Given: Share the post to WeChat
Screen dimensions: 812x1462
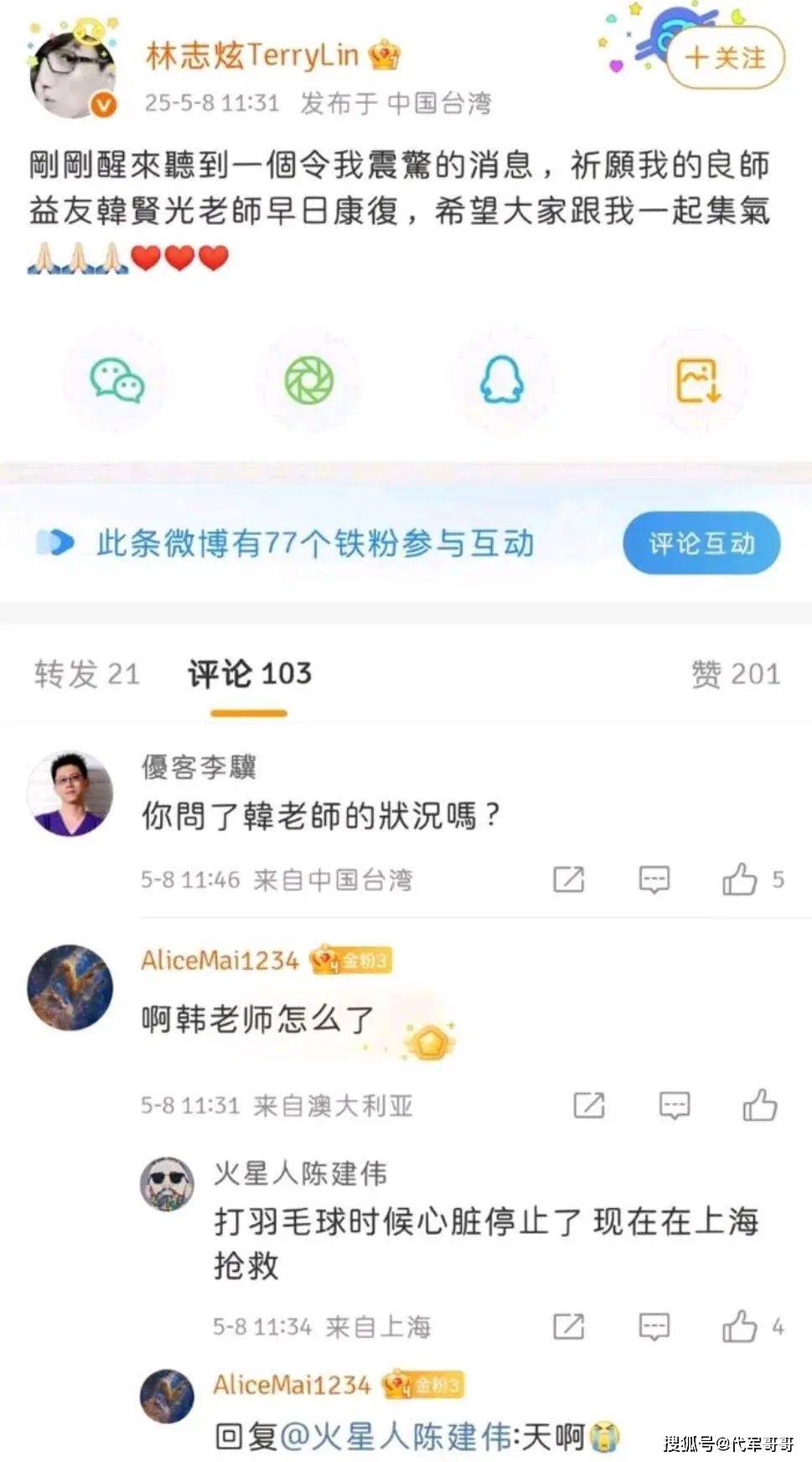Looking at the screenshot, I should (116, 381).
